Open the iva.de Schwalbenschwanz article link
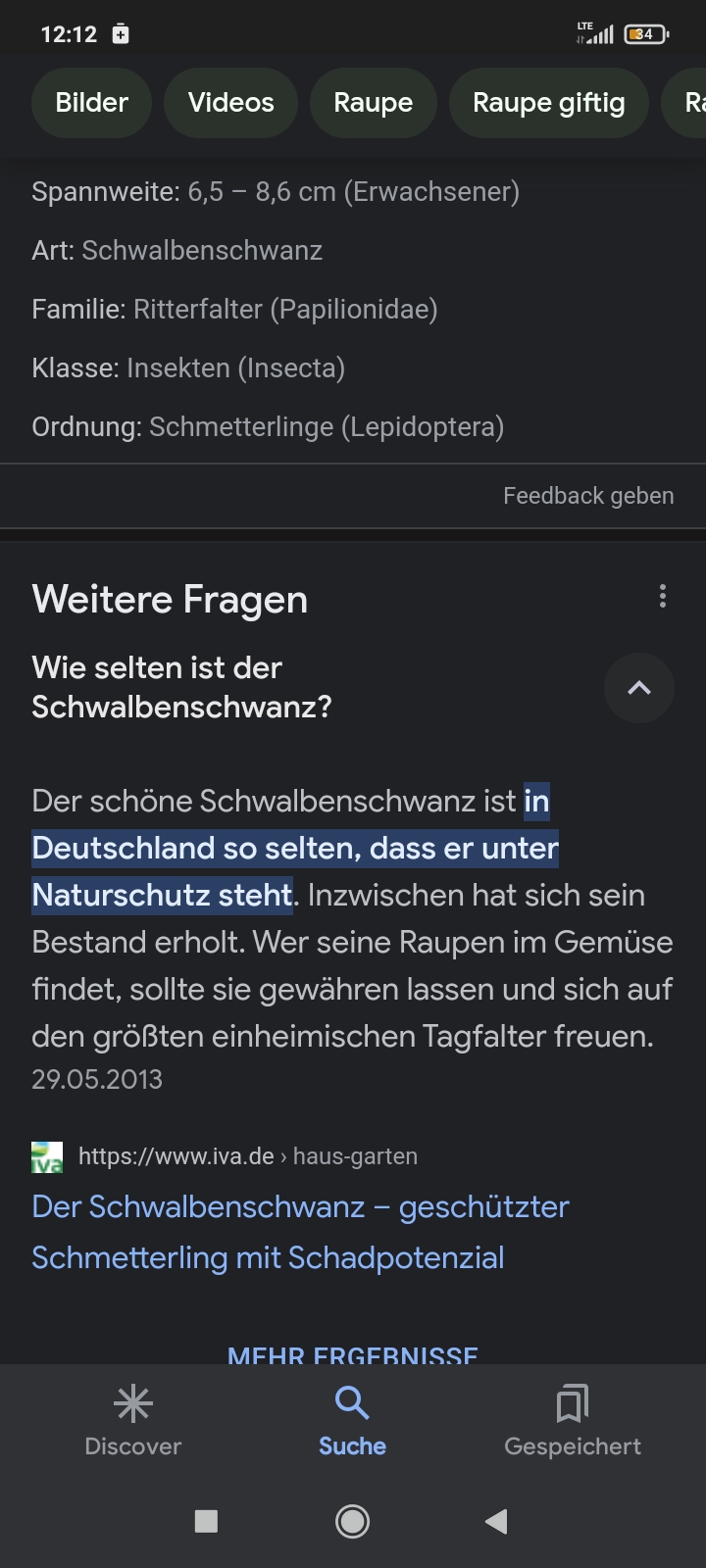 click(x=299, y=1232)
